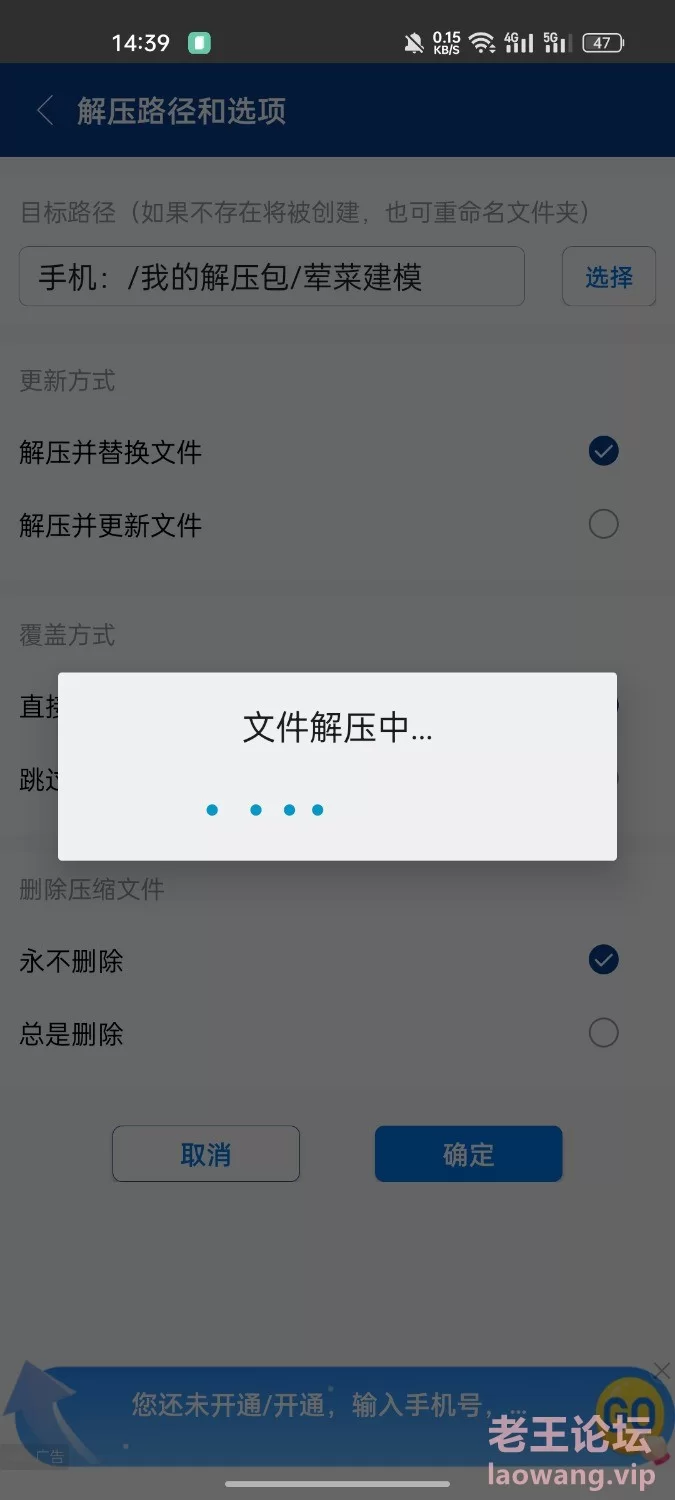Choose 总是删除 for compressed files
This screenshot has width=675, height=1500.
[319, 1033]
